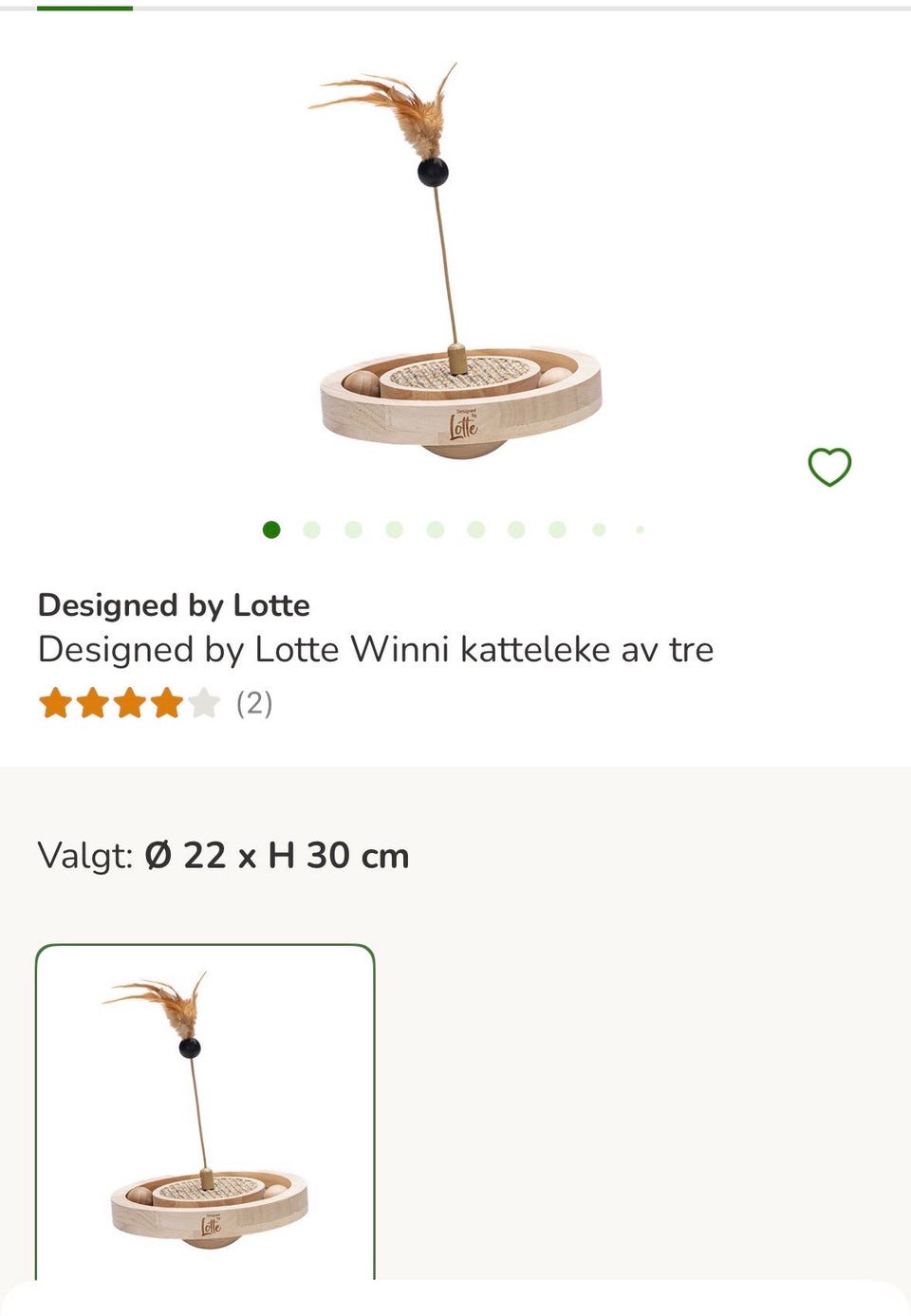This screenshot has width=911, height=1316.
Task: Tap the Valgt size section header
Action: click(222, 855)
